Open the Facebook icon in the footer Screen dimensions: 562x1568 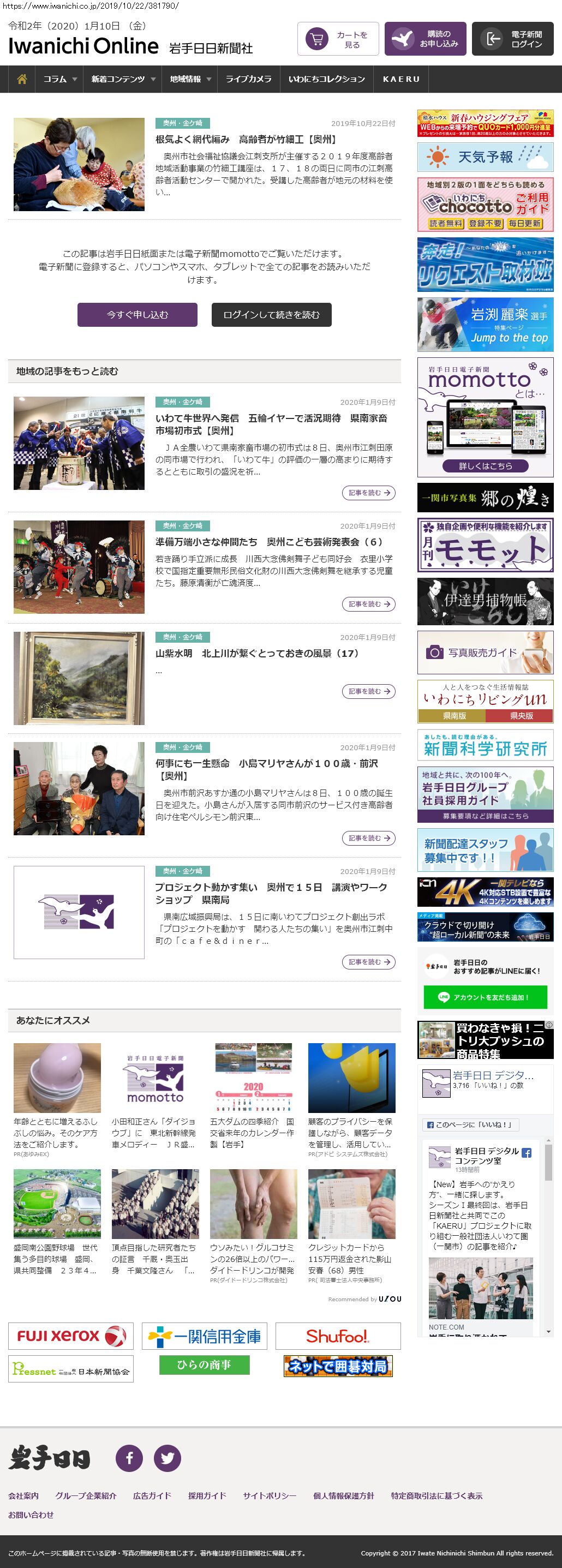click(x=129, y=1458)
